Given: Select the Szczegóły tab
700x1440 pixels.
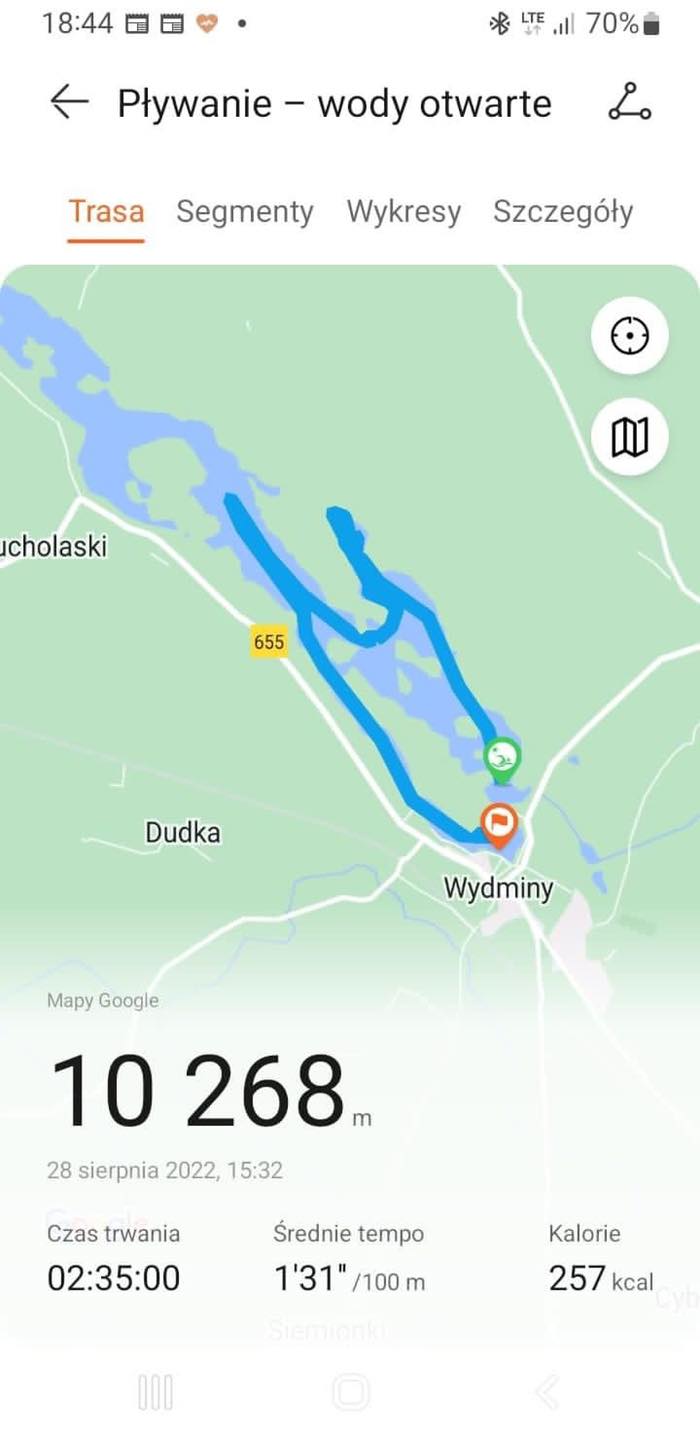Looking at the screenshot, I should tap(563, 212).
